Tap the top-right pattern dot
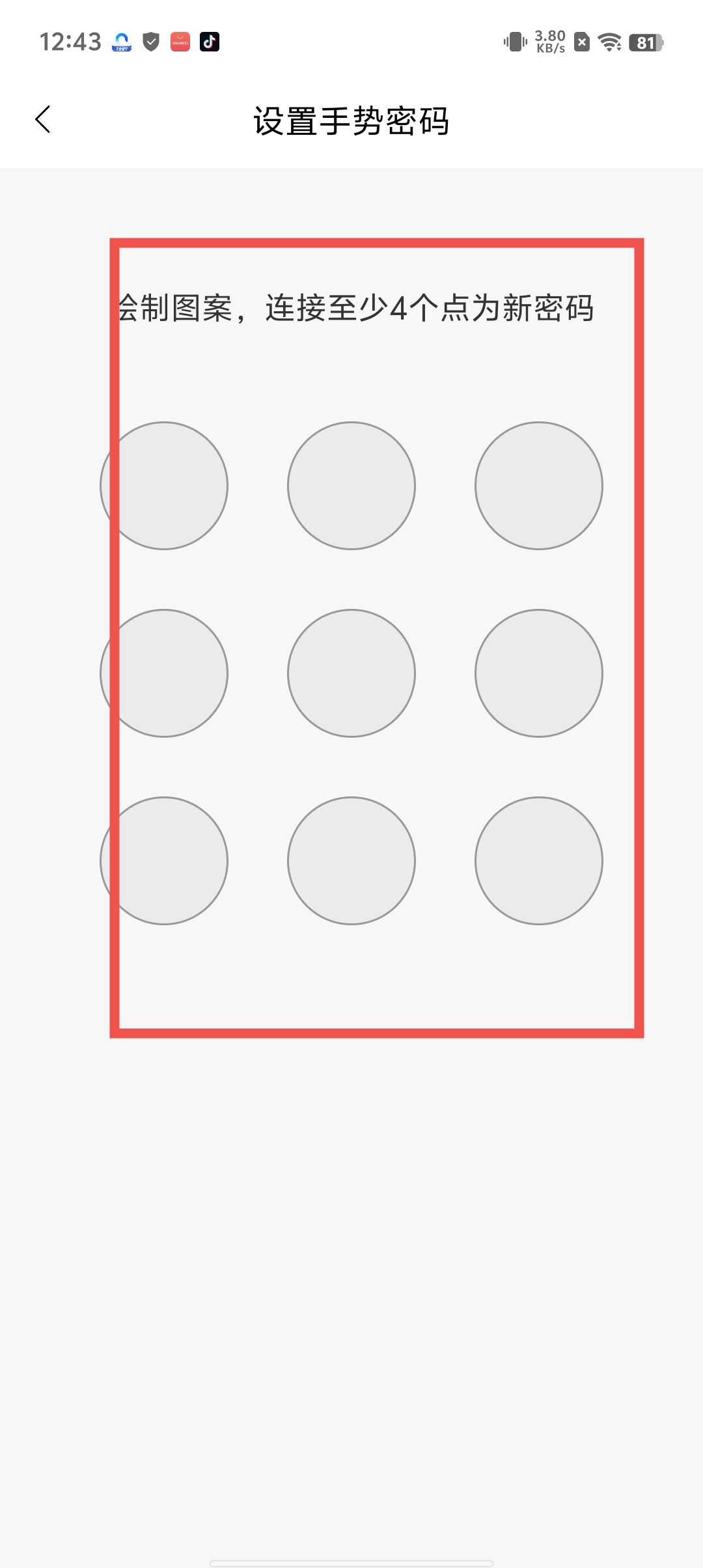 [x=539, y=486]
